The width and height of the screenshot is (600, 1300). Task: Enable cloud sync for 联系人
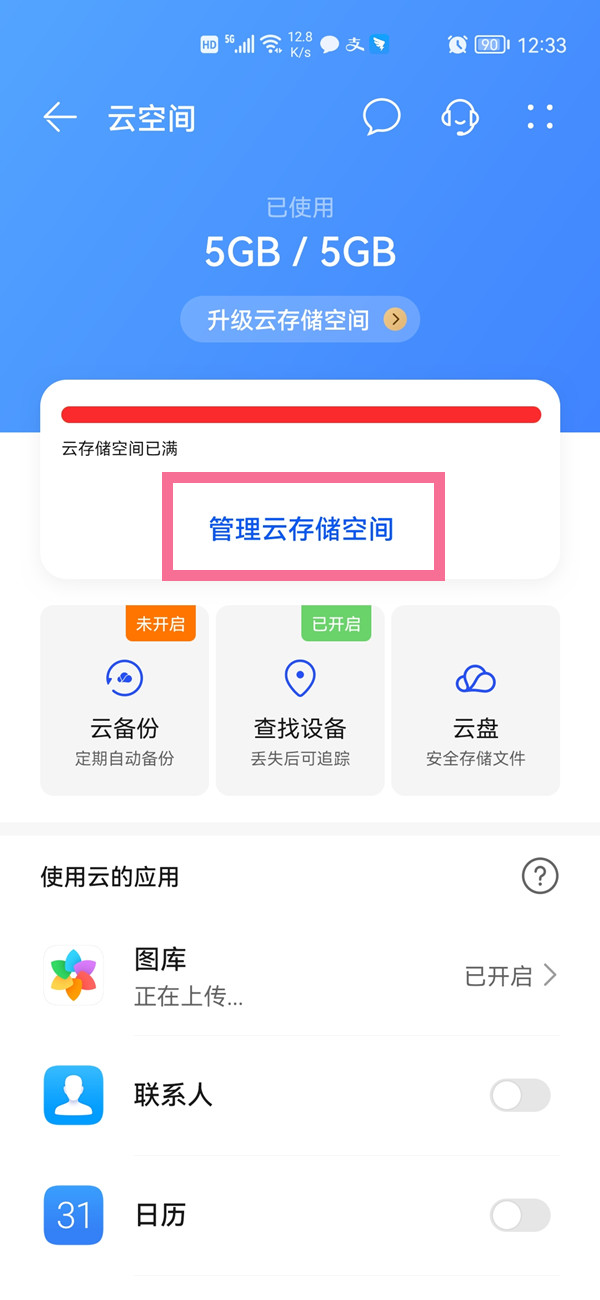[520, 1095]
